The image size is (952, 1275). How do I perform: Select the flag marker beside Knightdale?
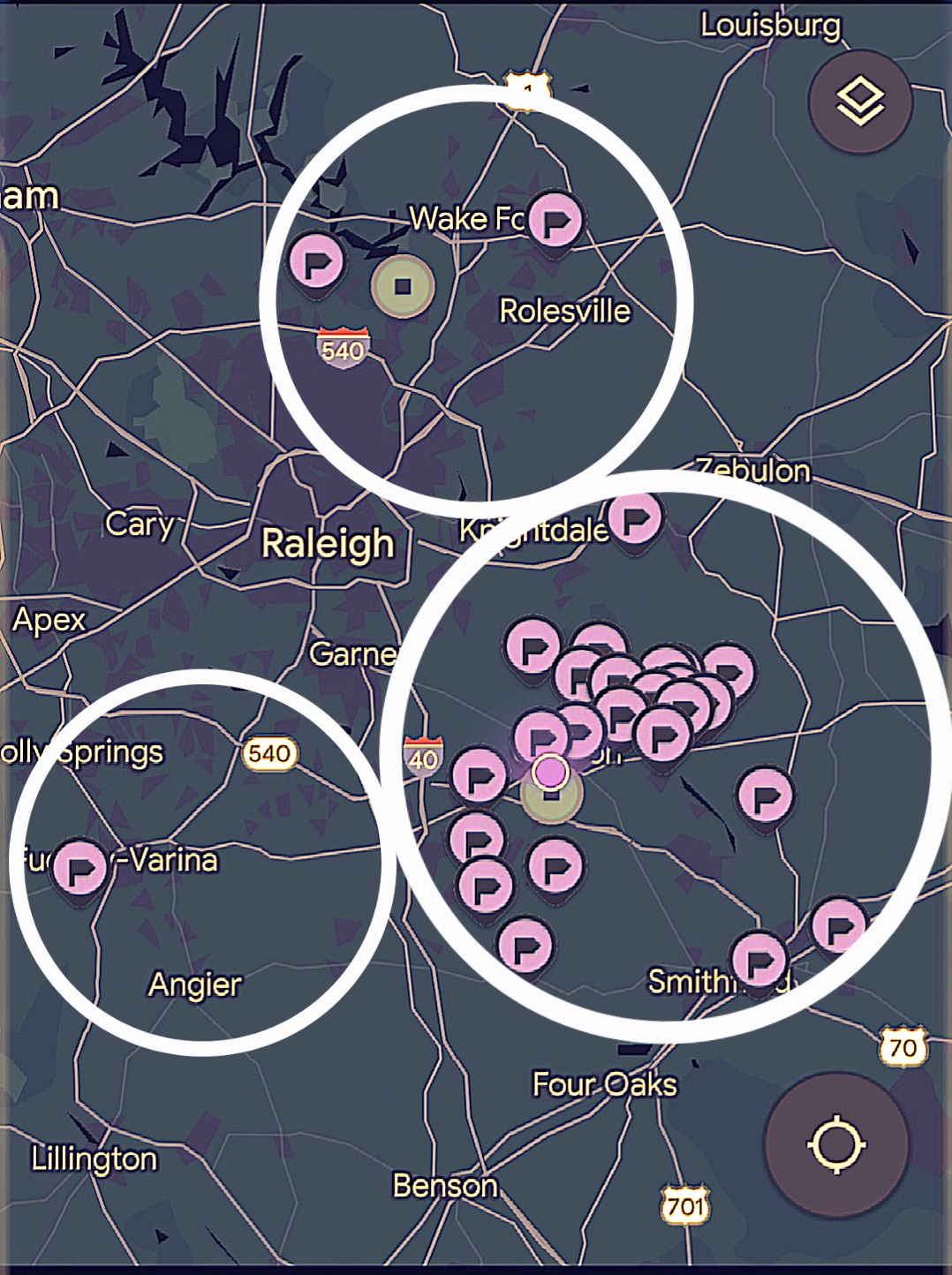point(635,518)
